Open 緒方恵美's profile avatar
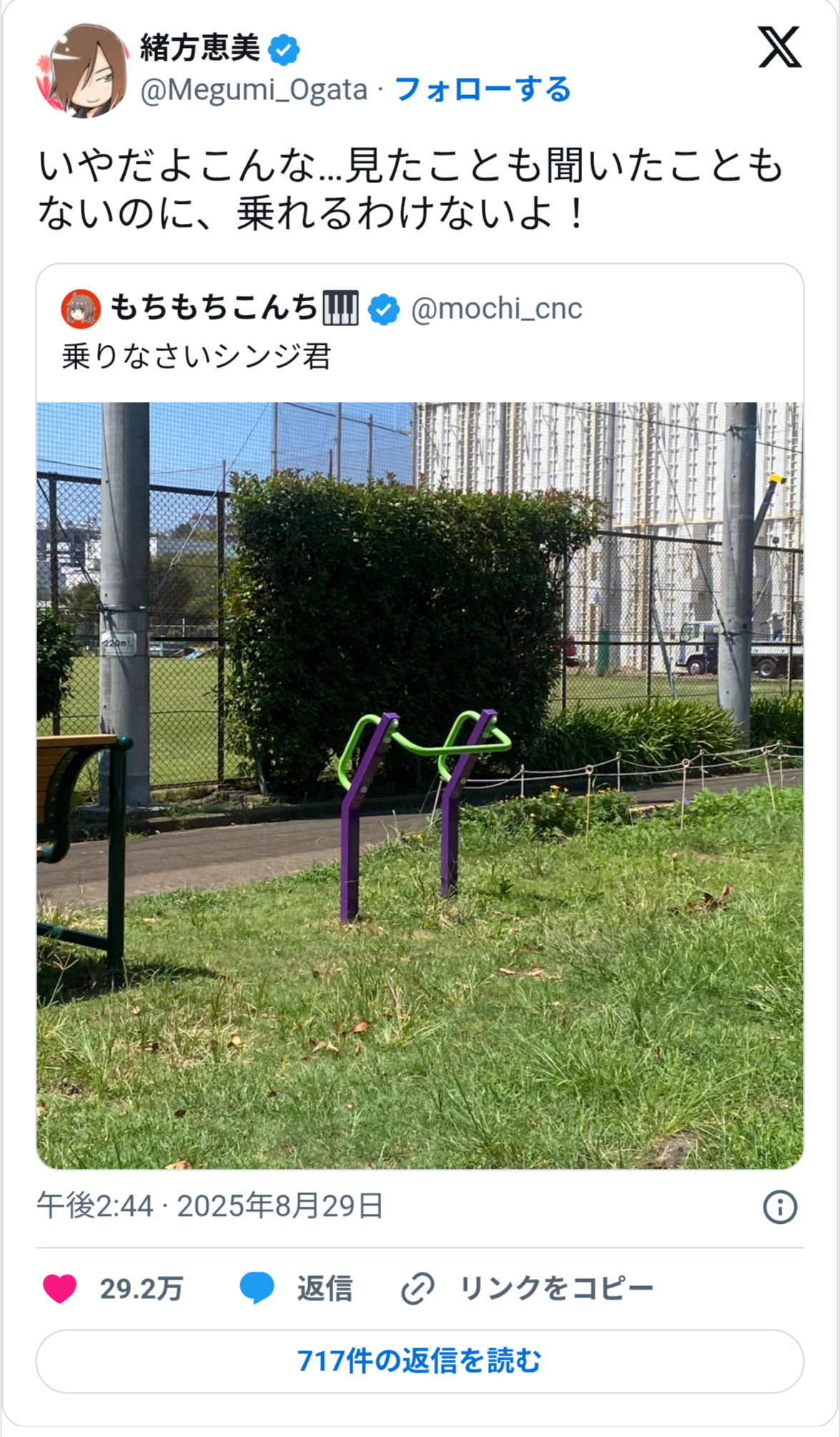This screenshot has height=1437, width=840. 83,71
